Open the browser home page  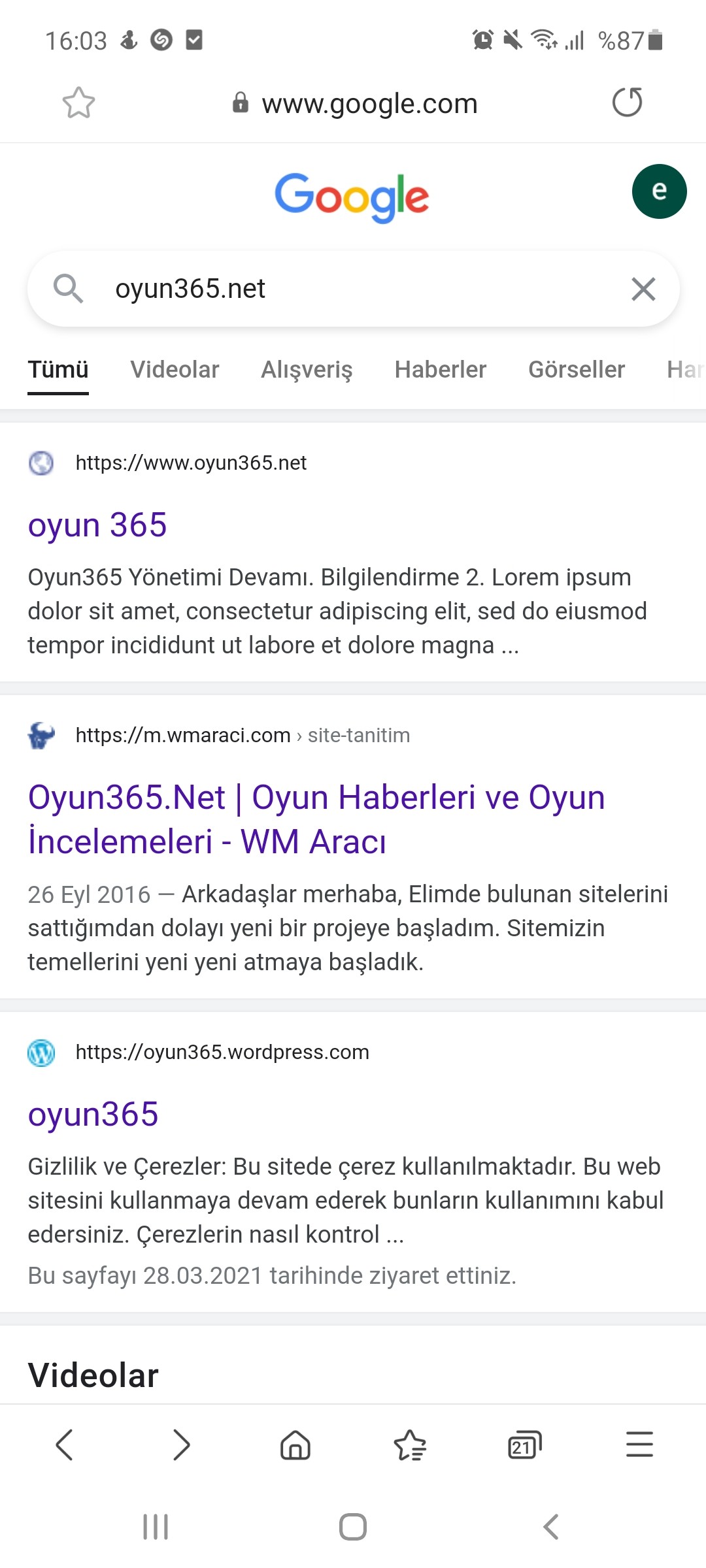295,1445
